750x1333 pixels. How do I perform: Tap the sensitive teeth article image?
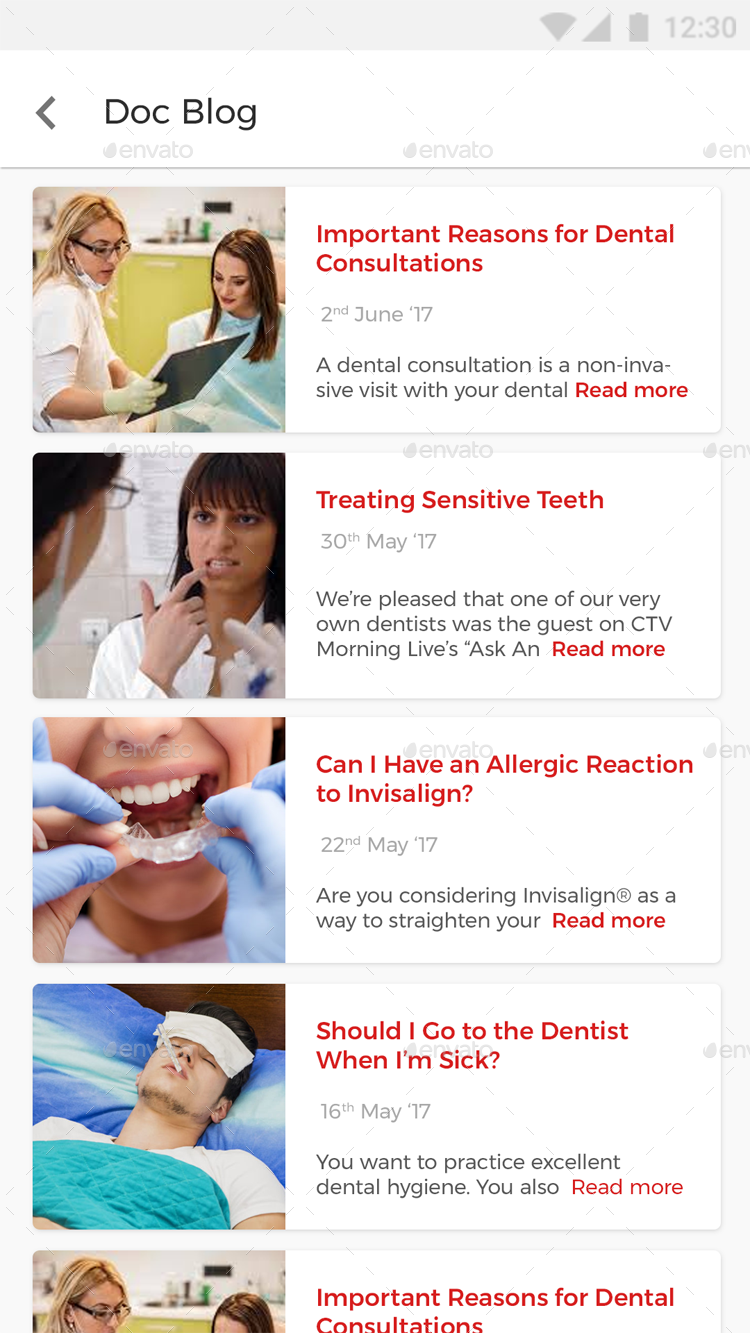[x=158, y=574]
